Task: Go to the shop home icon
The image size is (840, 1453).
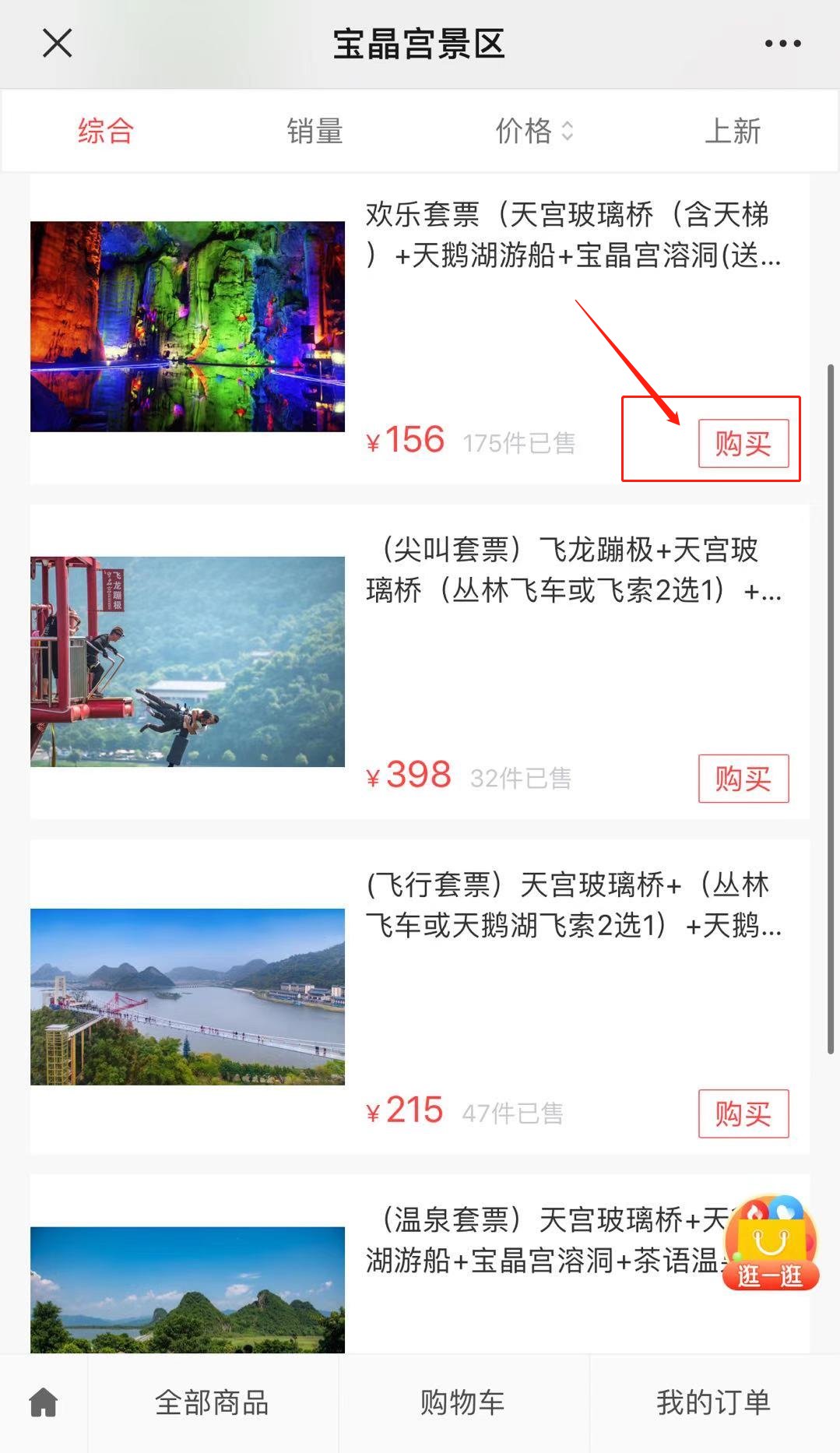Action: click(44, 1402)
